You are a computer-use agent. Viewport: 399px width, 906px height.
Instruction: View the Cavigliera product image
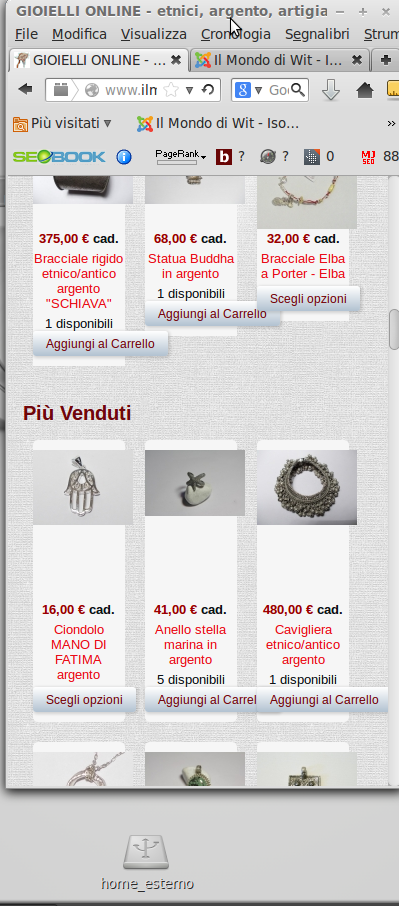coord(307,488)
